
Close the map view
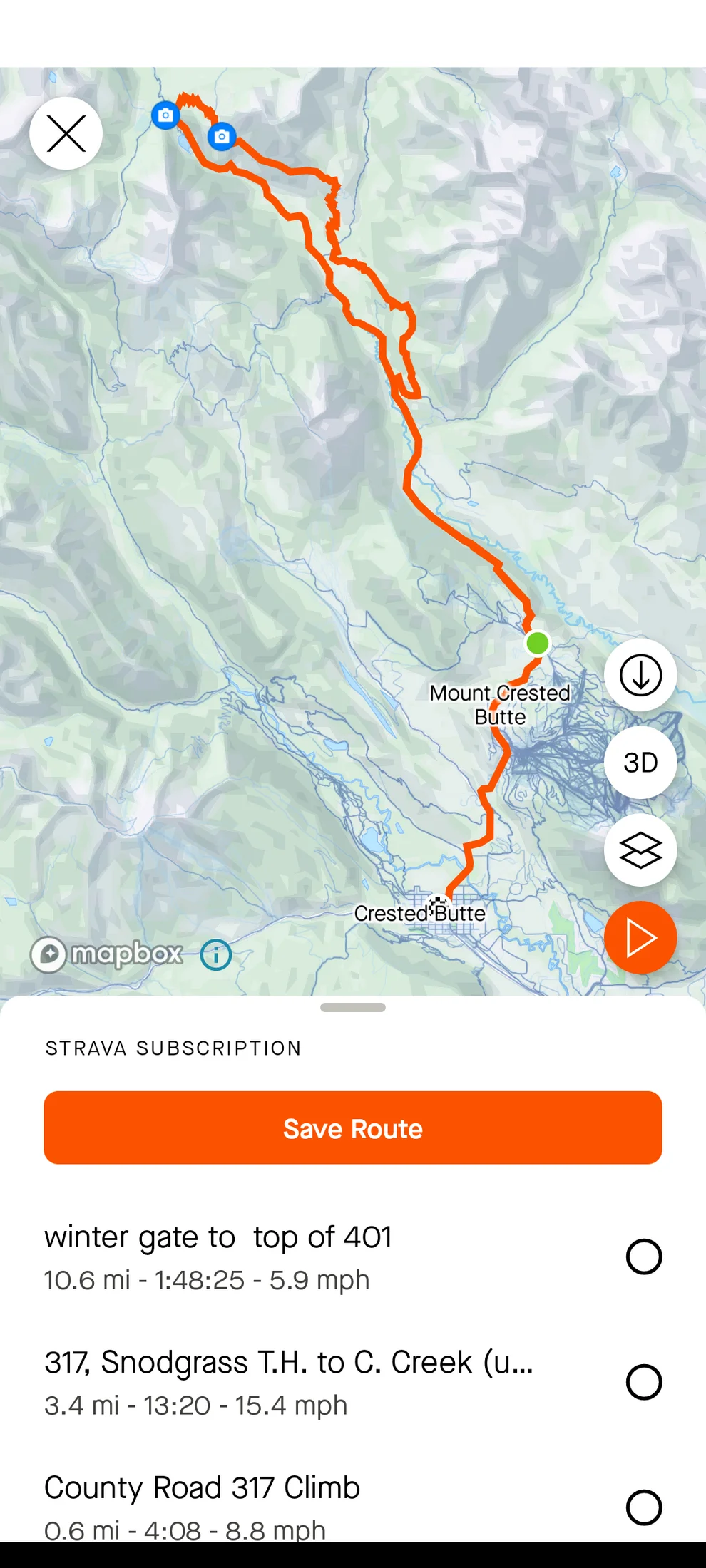pos(66,133)
